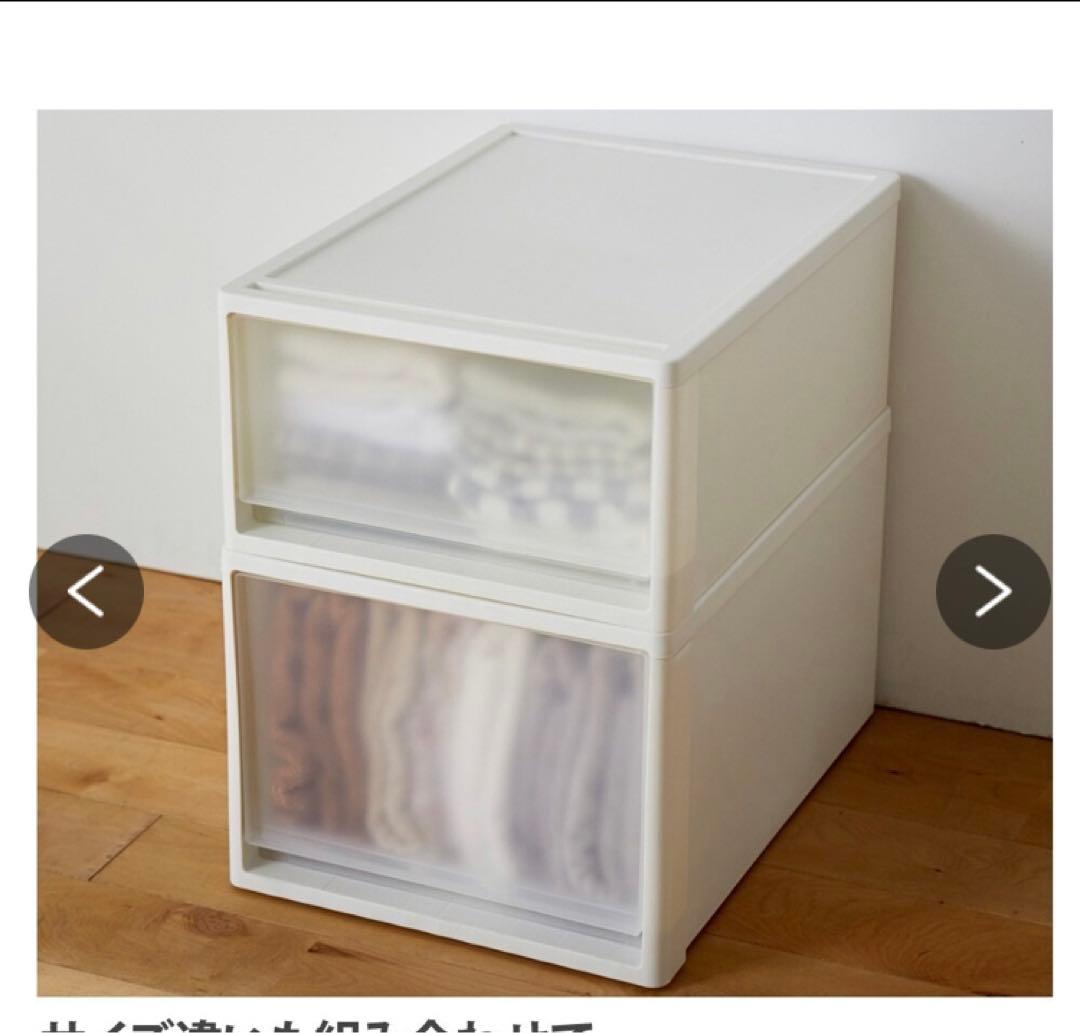The image size is (1080, 1033).
Task: Go to the previous product image
Action: [86, 592]
